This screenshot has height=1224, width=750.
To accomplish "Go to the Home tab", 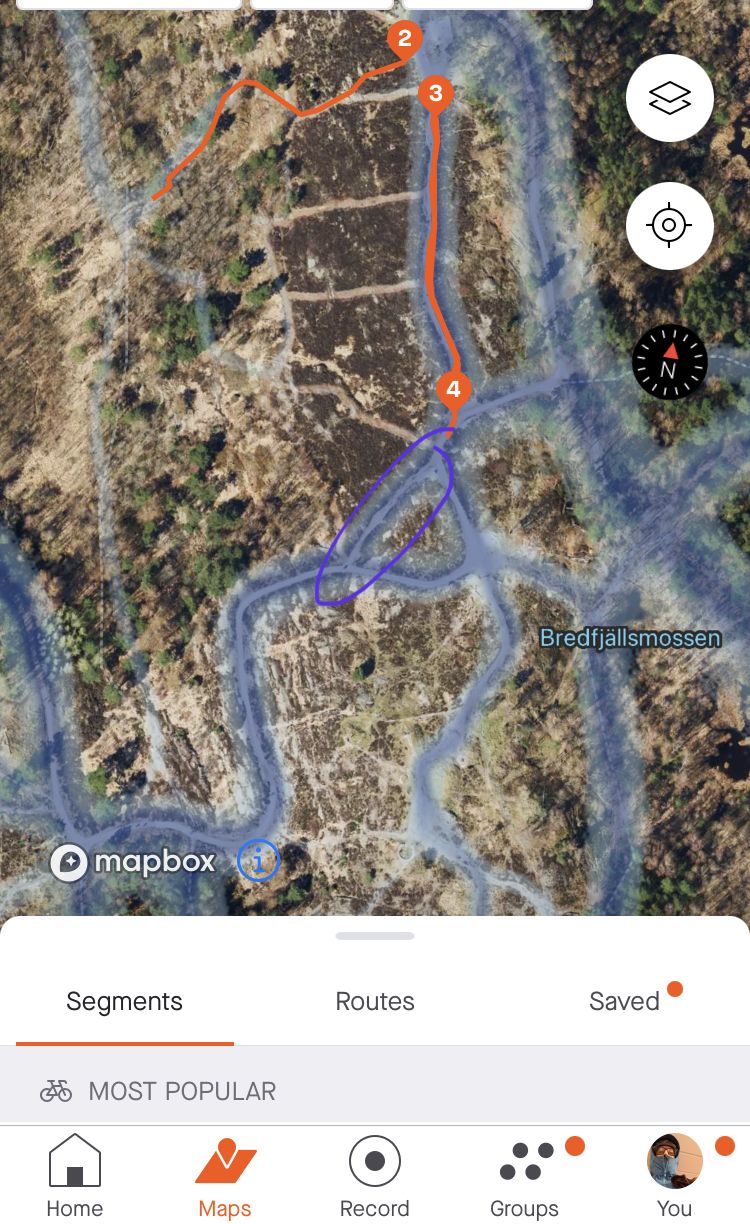I will click(75, 1176).
